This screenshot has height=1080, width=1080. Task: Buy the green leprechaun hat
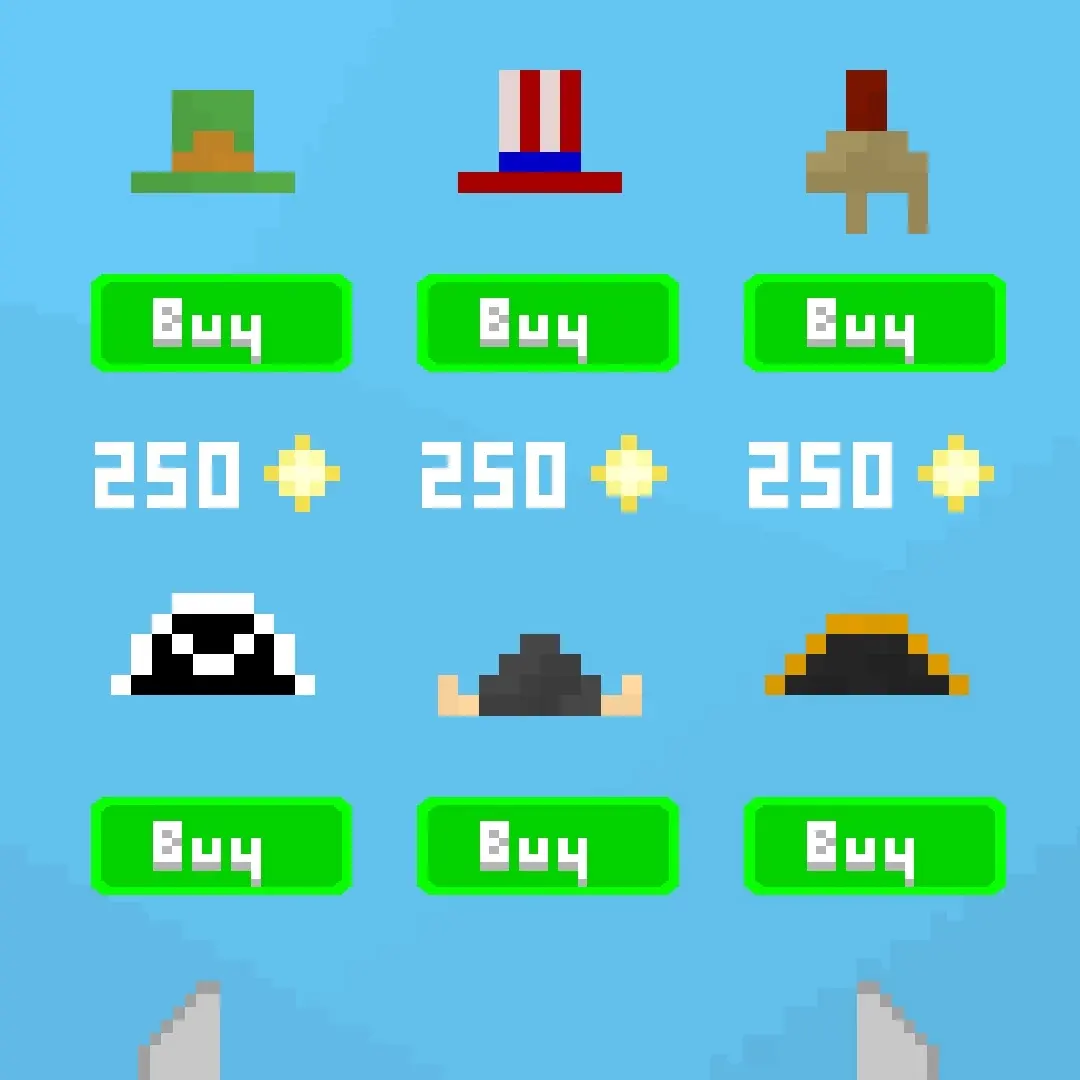point(221,324)
